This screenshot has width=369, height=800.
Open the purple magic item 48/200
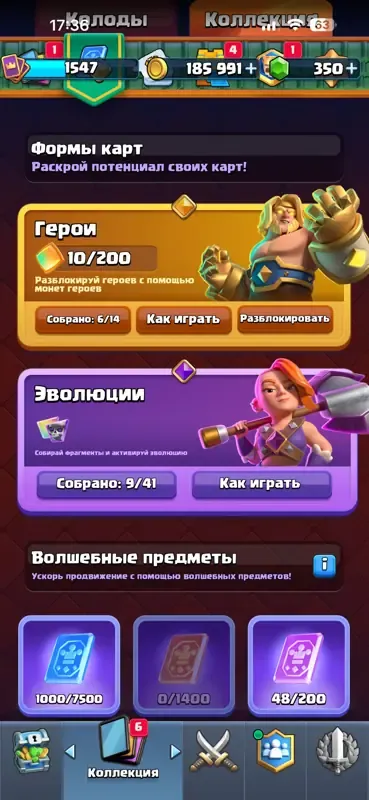click(299, 666)
